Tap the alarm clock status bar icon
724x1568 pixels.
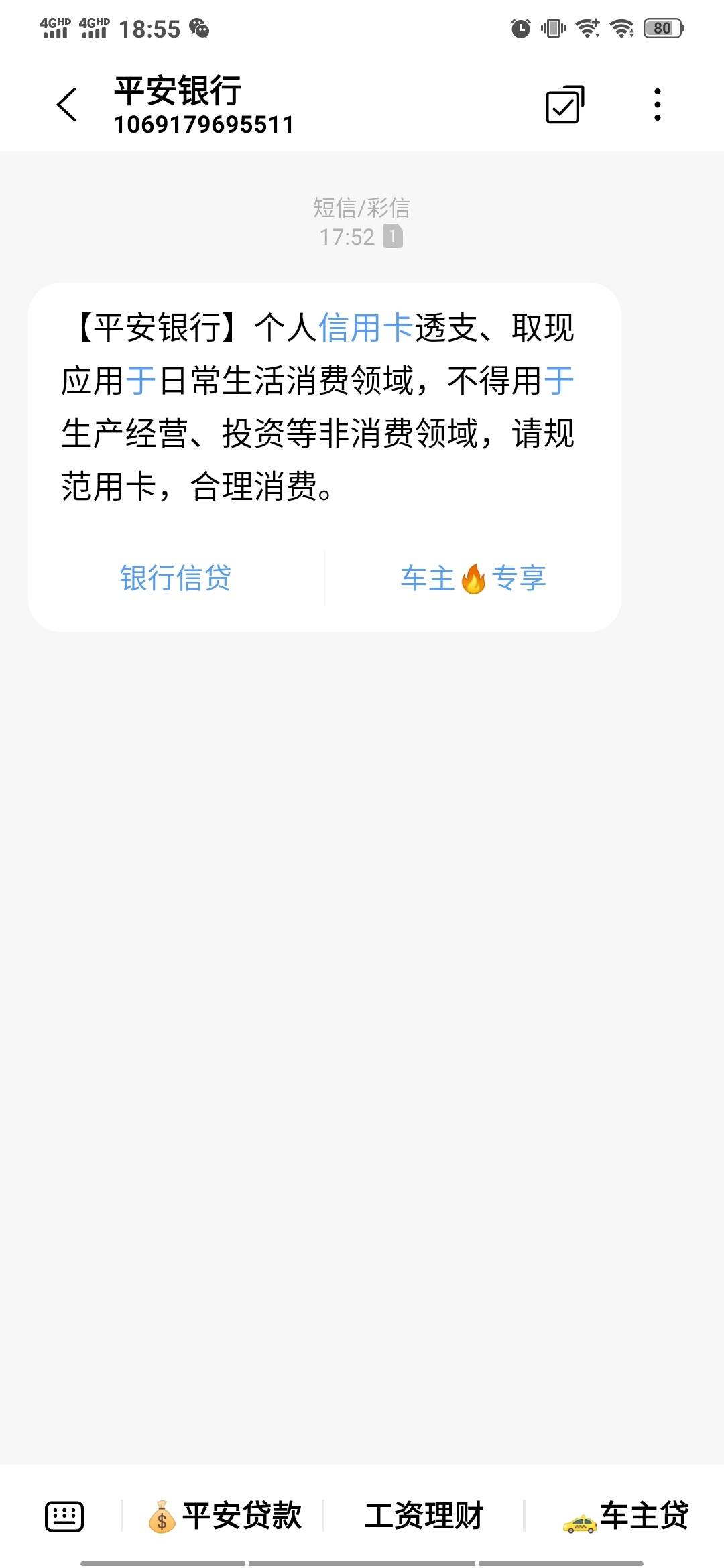520,27
